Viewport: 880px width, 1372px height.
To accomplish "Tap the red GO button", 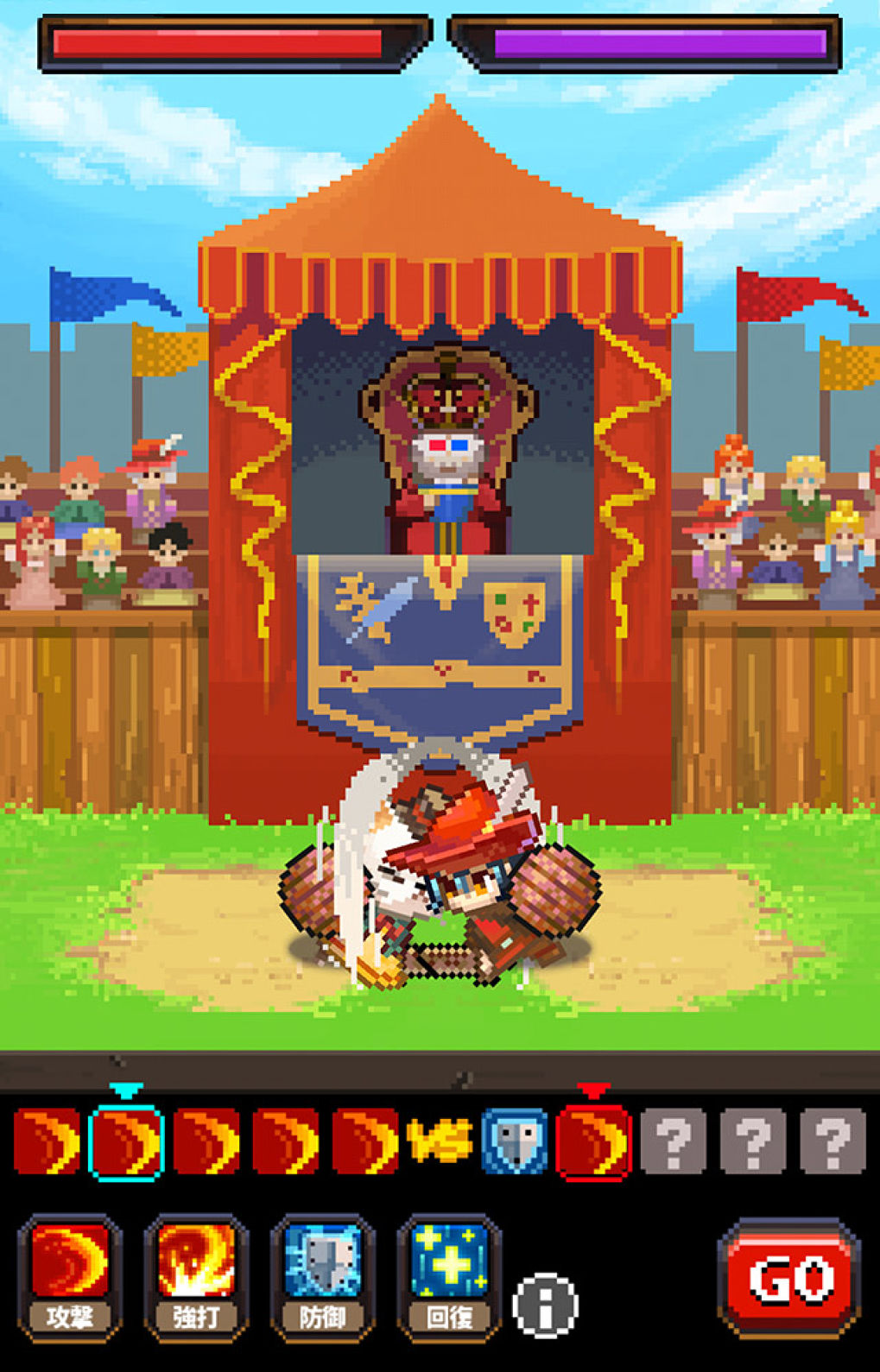I will [789, 1278].
